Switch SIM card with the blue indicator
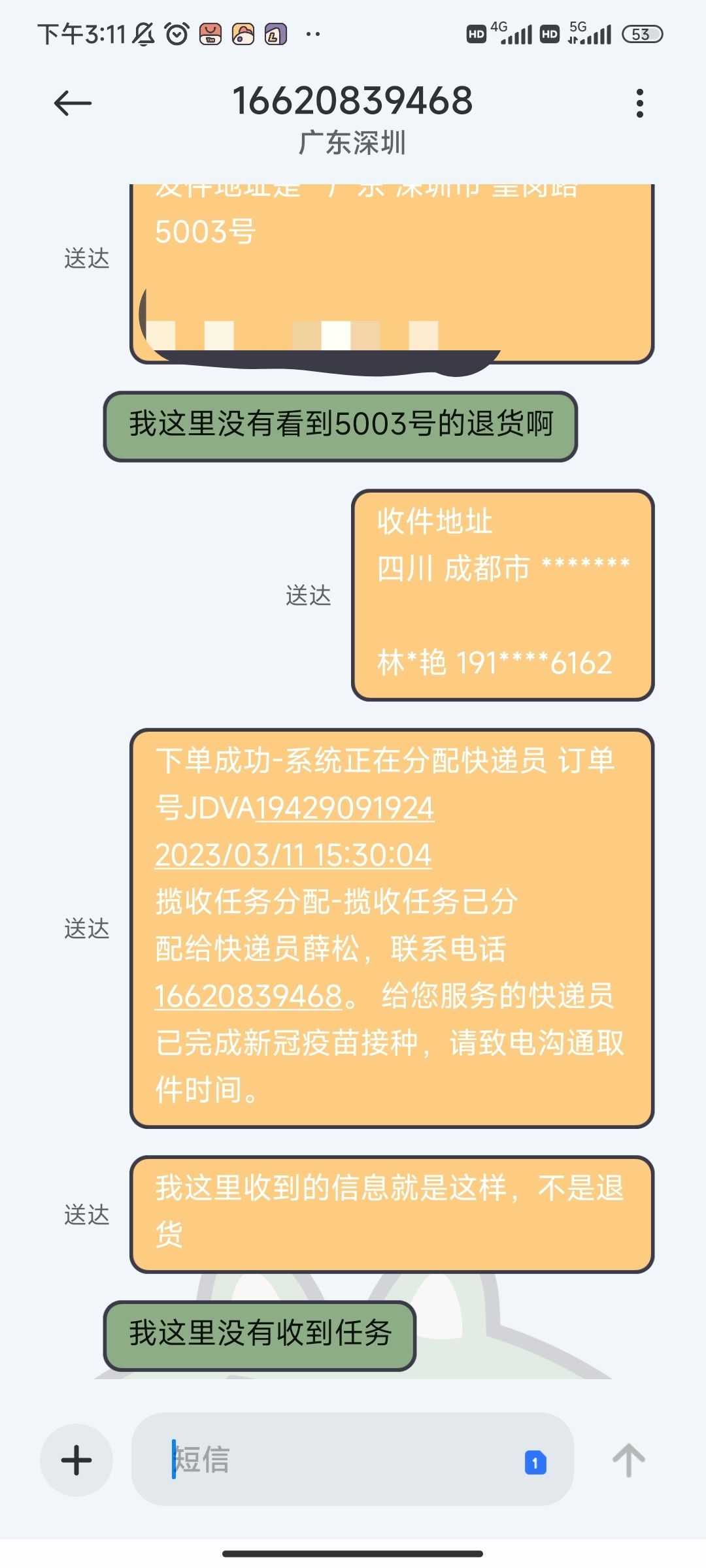This screenshot has width=706, height=1568. coord(535,1462)
